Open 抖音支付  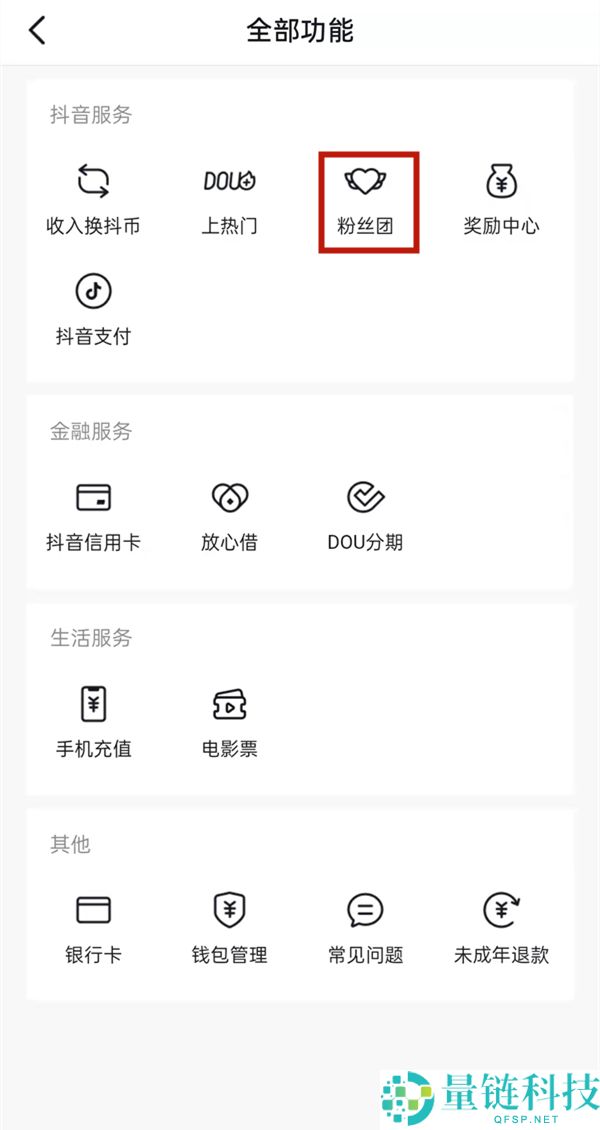pyautogui.click(x=93, y=309)
